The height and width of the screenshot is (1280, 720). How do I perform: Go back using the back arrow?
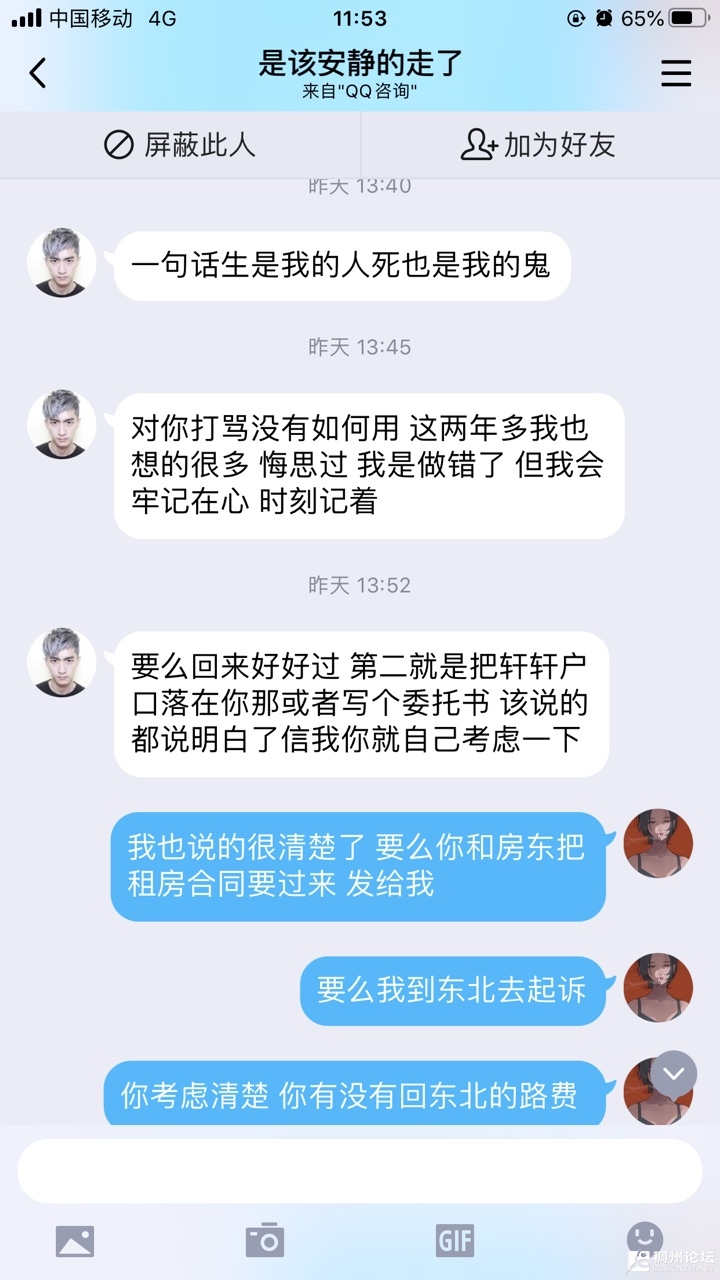pyautogui.click(x=38, y=73)
